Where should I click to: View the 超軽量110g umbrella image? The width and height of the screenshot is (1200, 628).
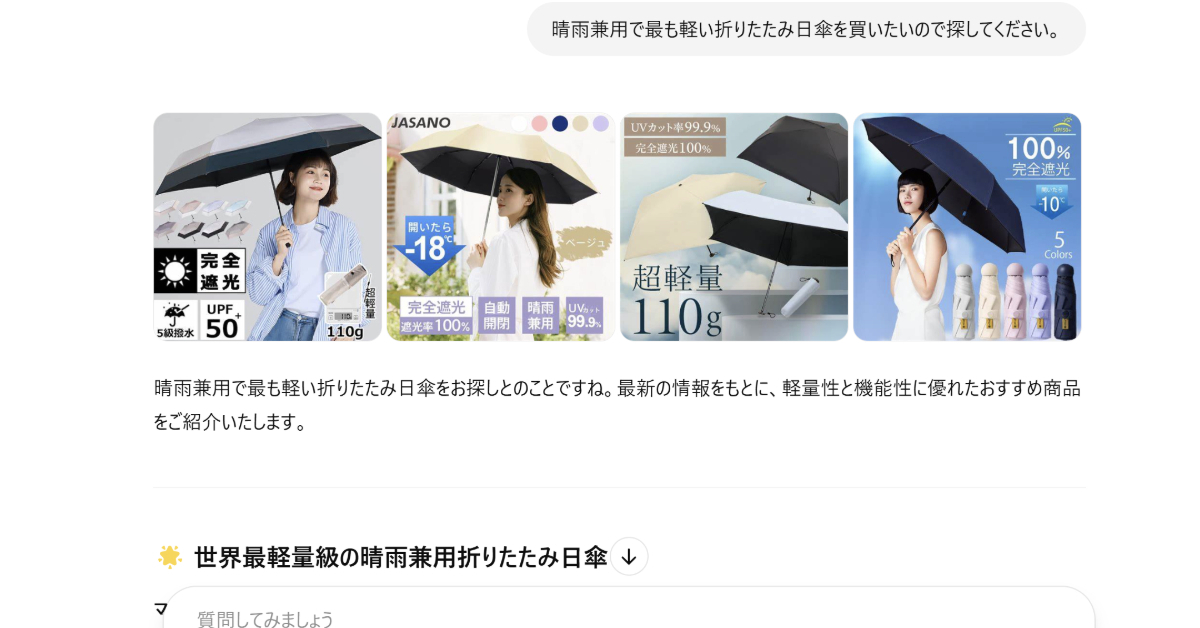[734, 227]
